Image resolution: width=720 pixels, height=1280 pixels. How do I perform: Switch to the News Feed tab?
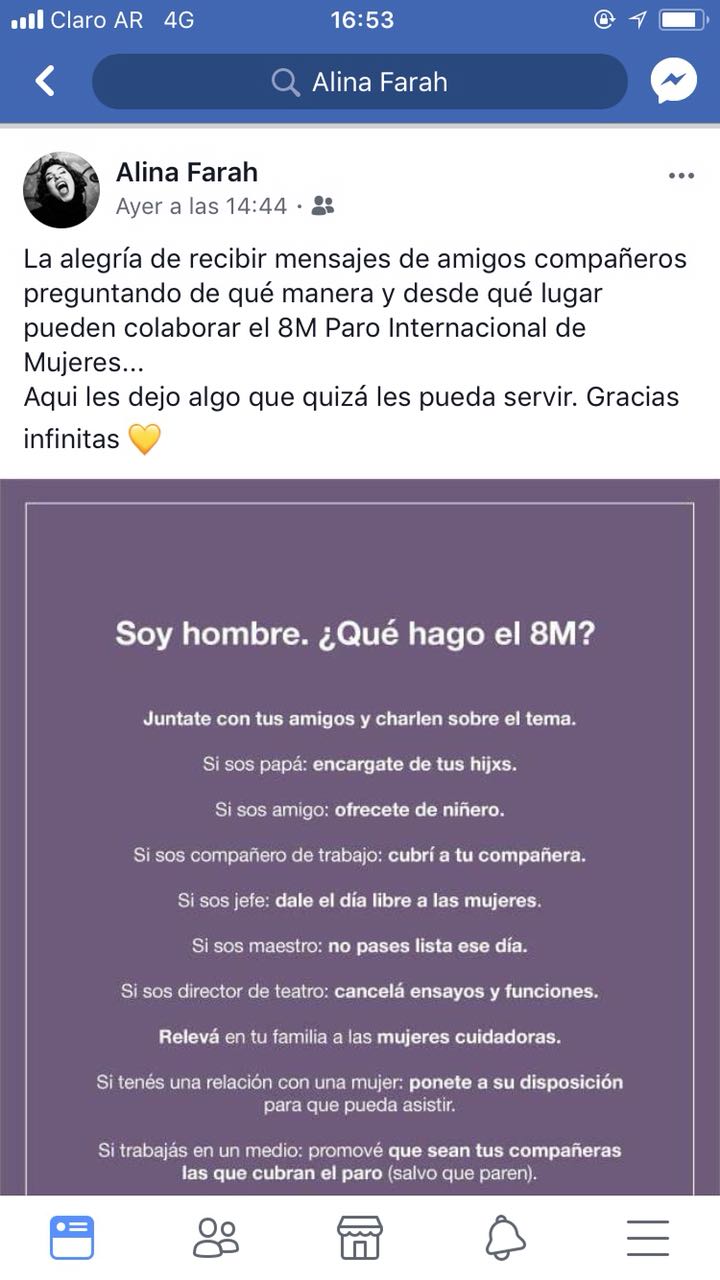point(72,1237)
